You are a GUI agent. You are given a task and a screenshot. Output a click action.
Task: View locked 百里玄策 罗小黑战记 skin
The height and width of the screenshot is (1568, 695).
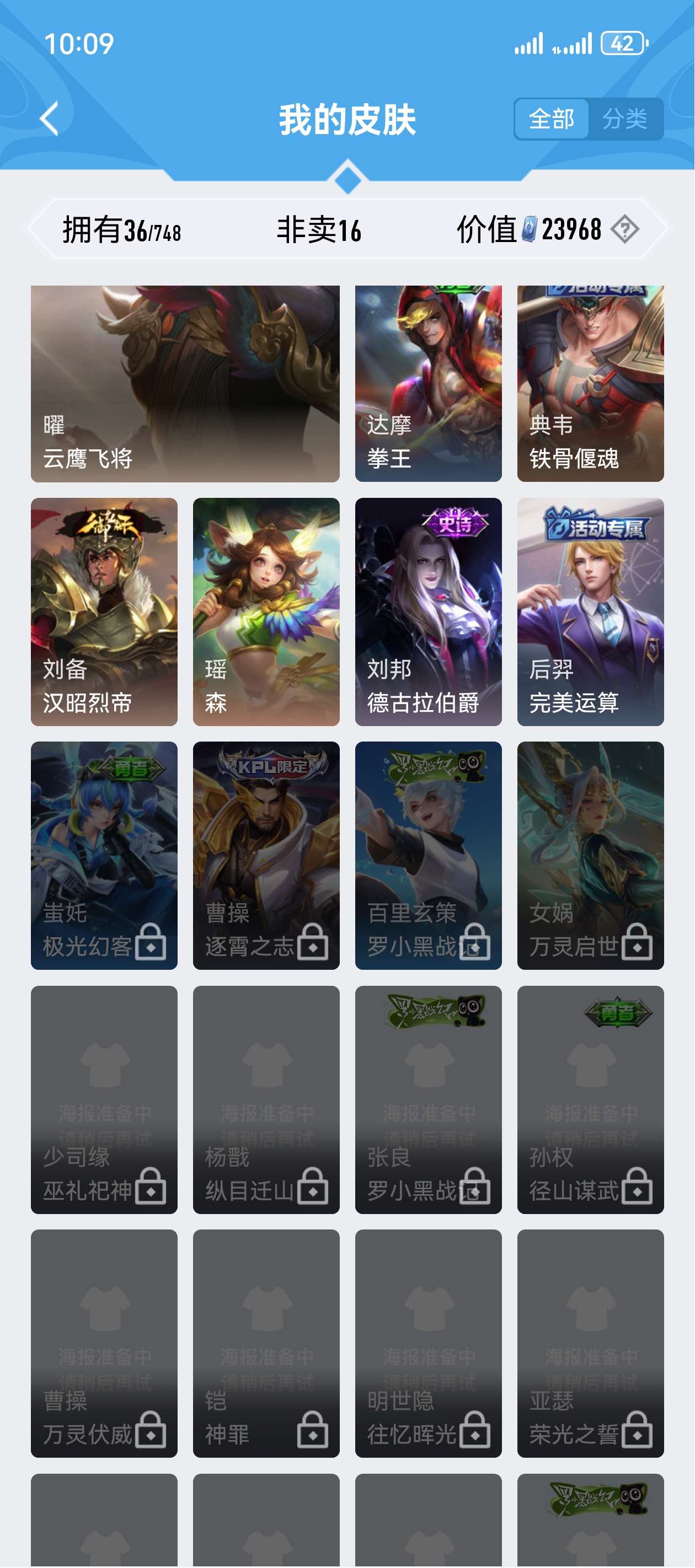428,855
